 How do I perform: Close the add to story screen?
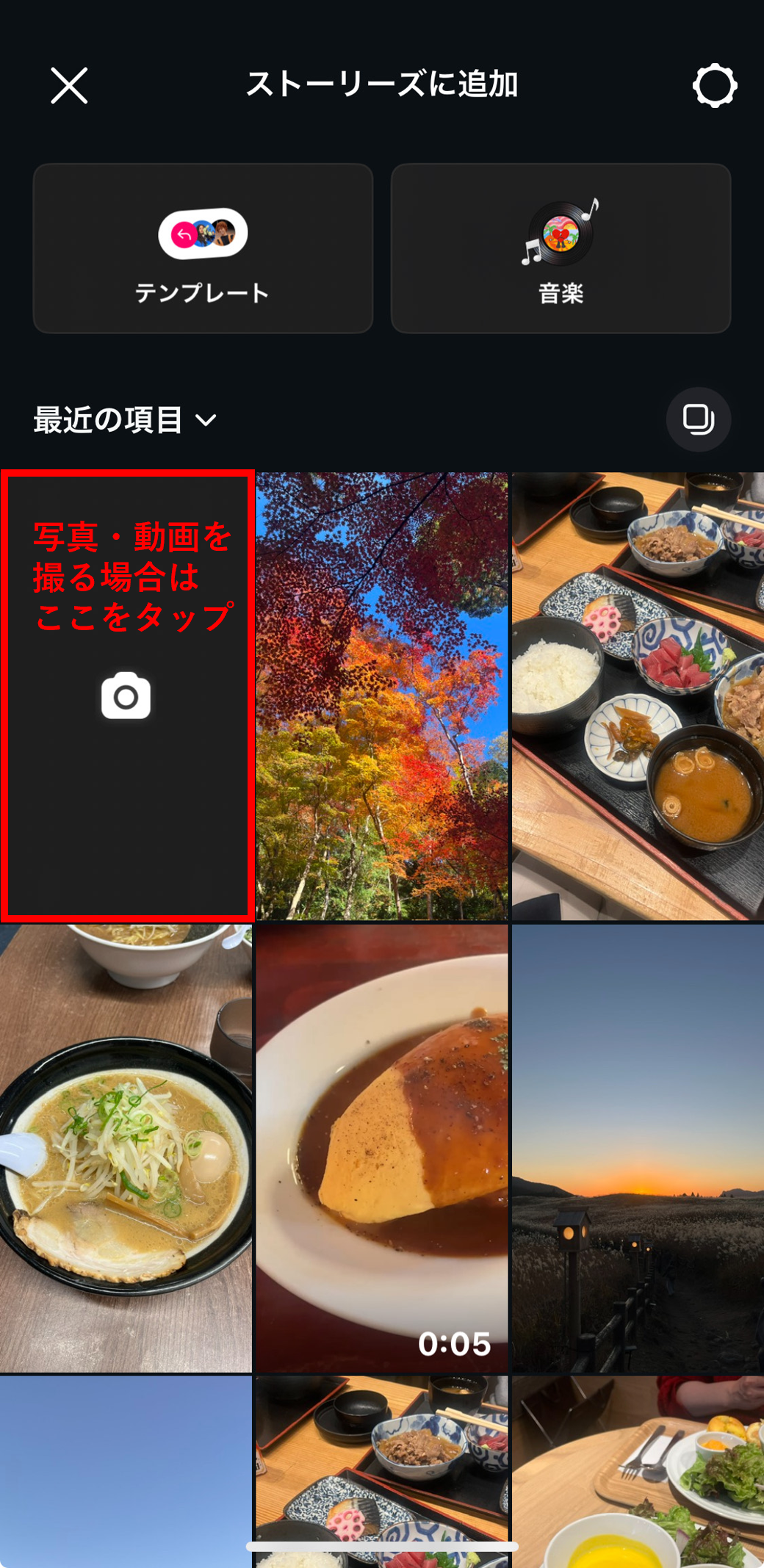tap(69, 85)
